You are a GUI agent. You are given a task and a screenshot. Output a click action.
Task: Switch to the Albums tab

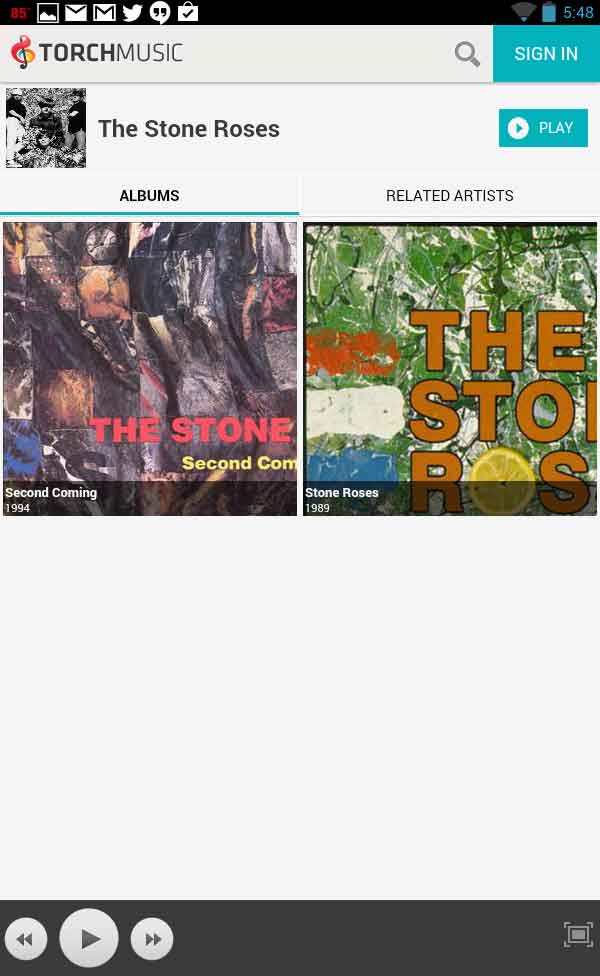(149, 195)
